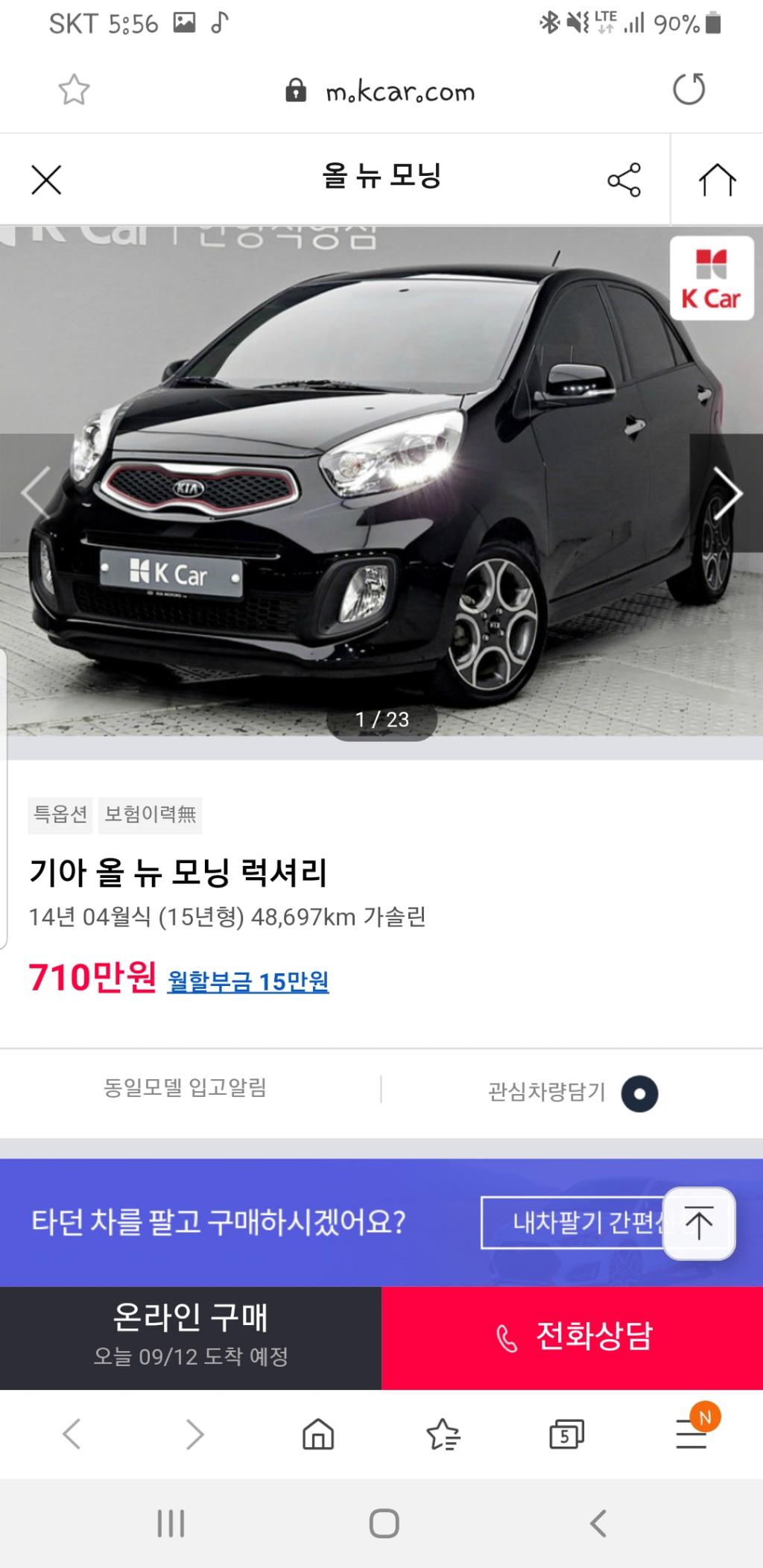Open the browser home page

pos(318,1434)
